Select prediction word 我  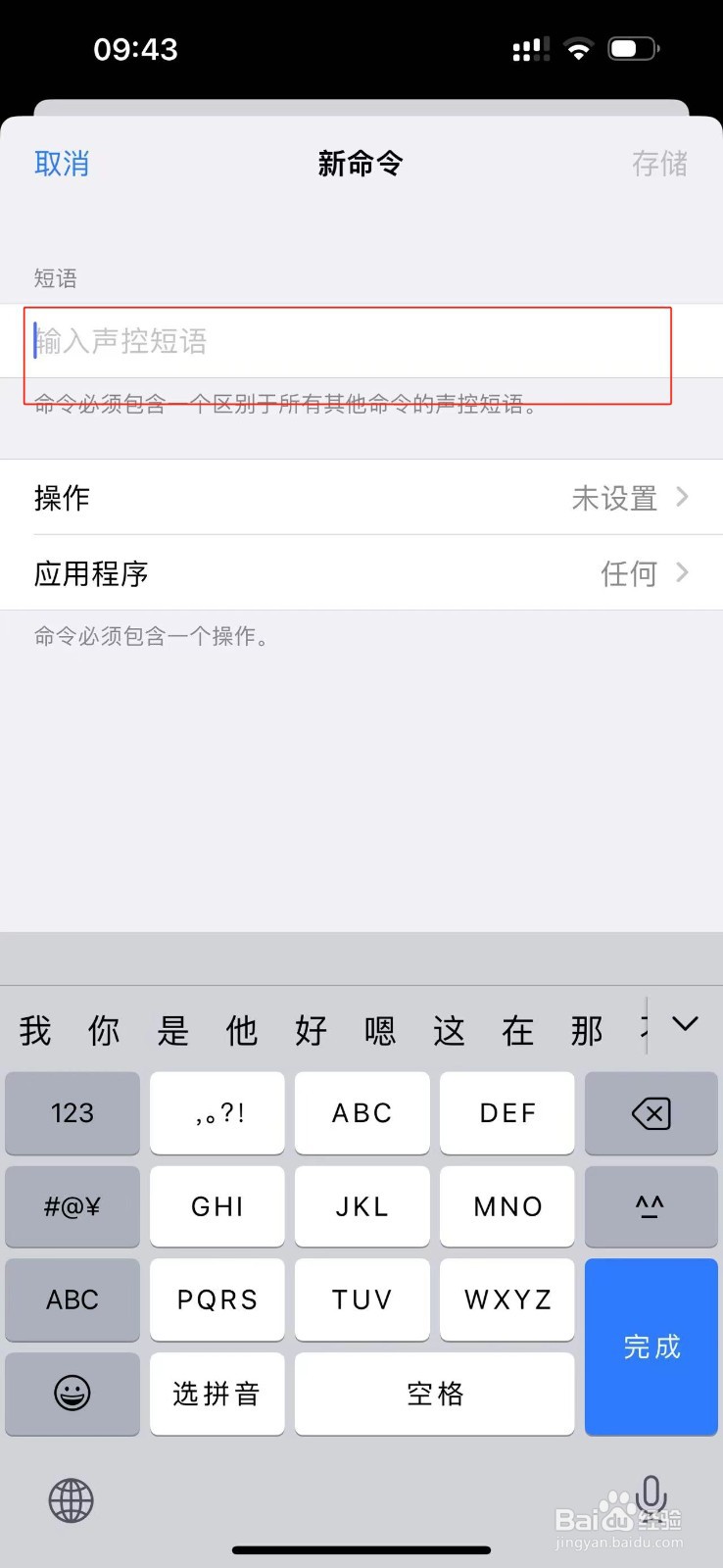click(x=34, y=1029)
